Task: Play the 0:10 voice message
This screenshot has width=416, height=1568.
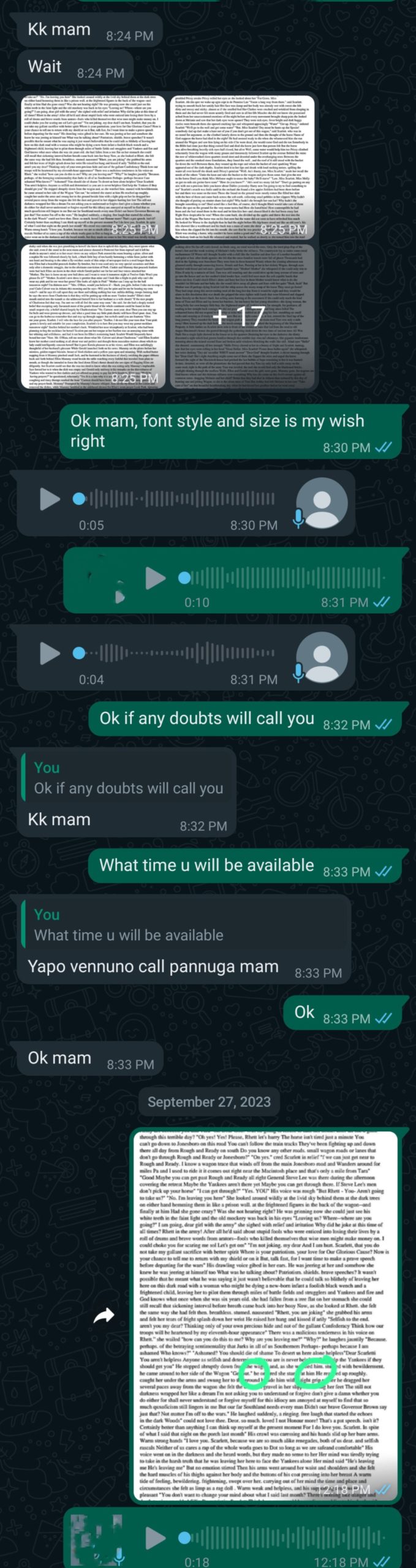Action: [156, 577]
